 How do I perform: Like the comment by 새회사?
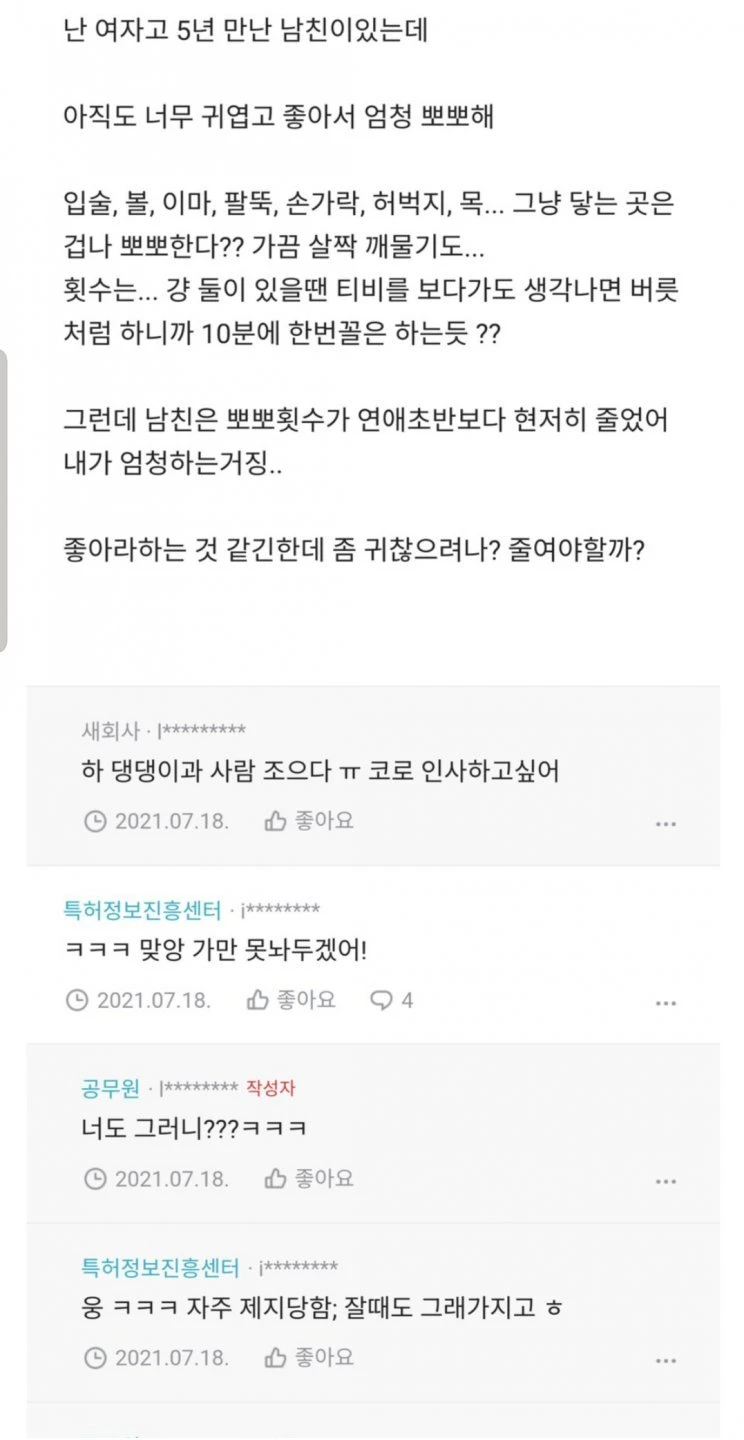click(309, 821)
